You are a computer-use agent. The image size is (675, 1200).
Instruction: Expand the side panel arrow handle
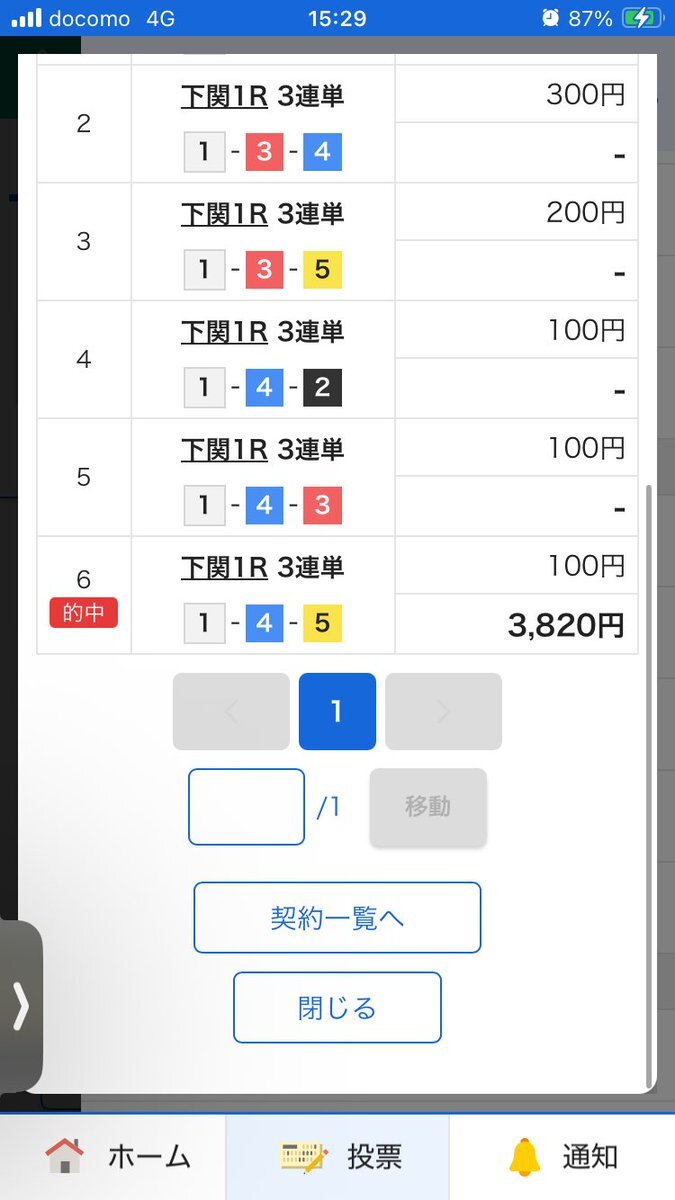[x=20, y=1007]
